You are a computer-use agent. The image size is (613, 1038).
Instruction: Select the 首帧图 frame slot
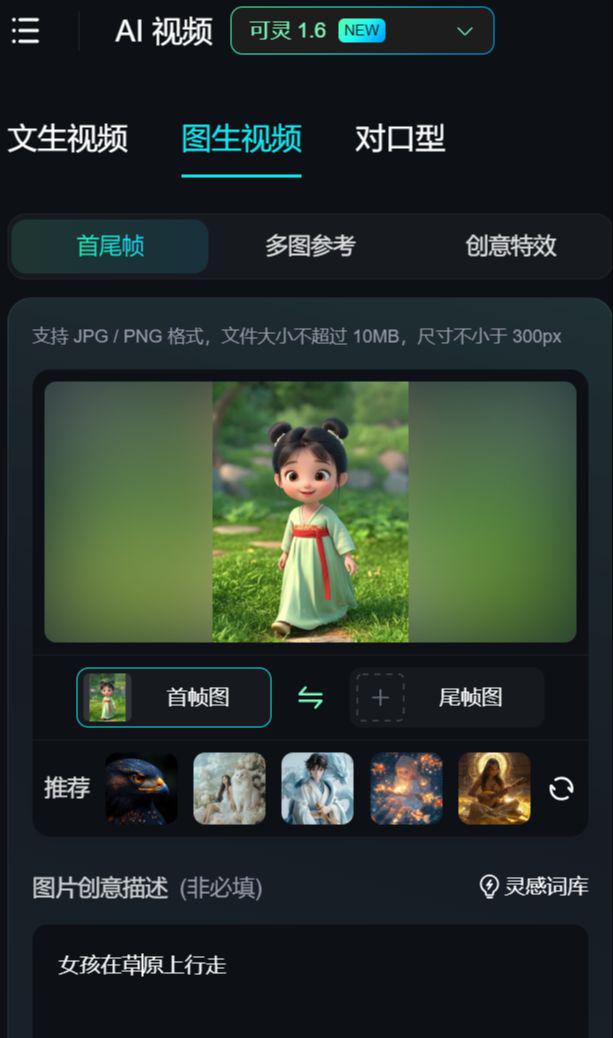(174, 697)
